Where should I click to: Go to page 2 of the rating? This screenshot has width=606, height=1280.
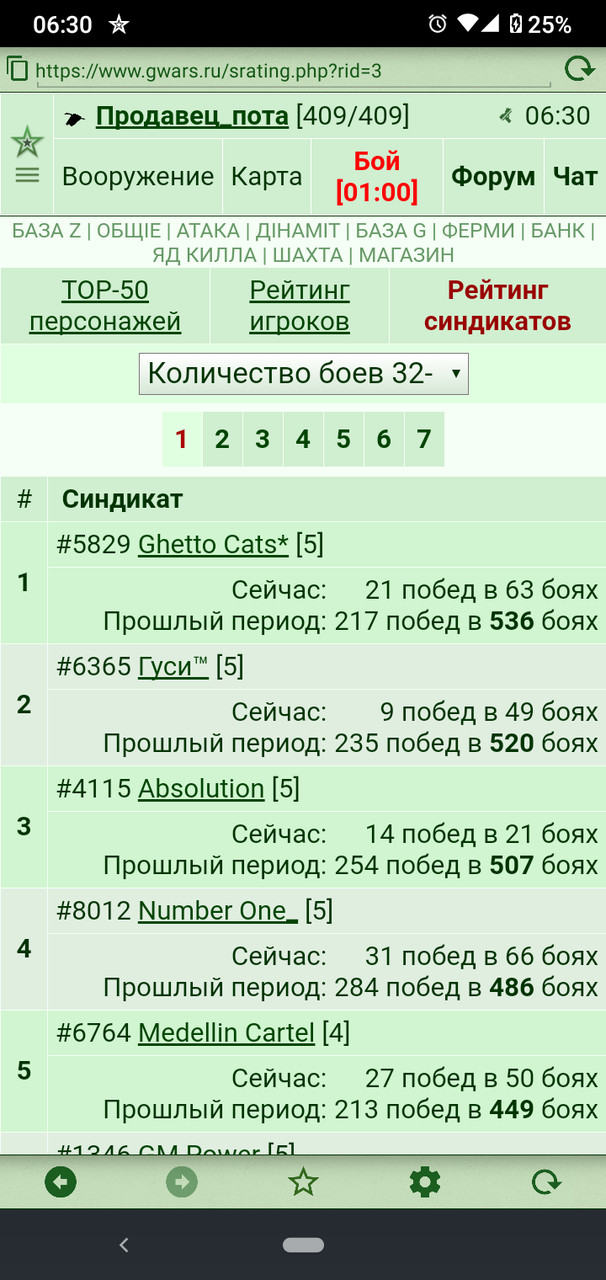pyautogui.click(x=222, y=439)
